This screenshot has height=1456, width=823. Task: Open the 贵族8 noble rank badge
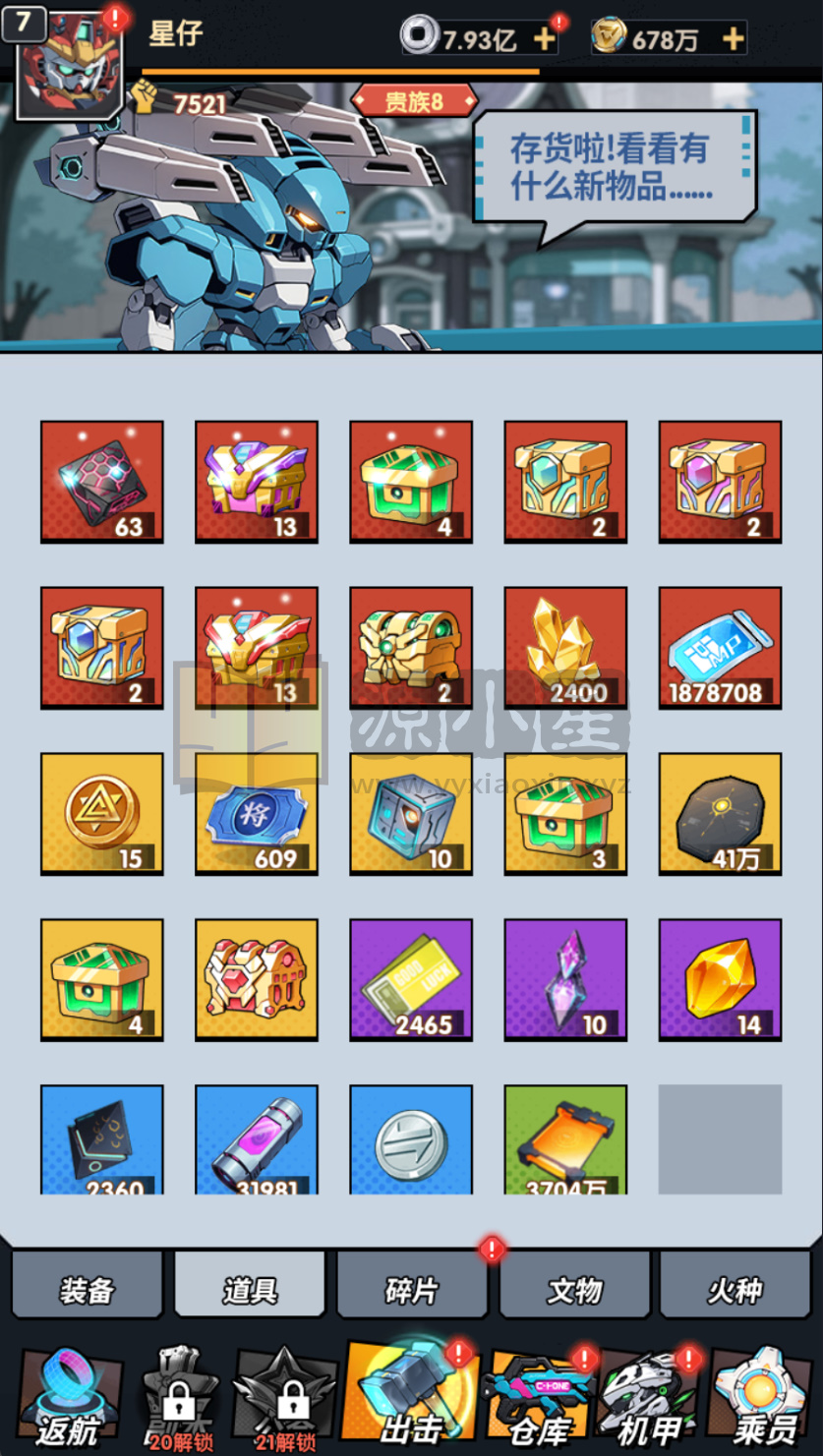point(414,101)
